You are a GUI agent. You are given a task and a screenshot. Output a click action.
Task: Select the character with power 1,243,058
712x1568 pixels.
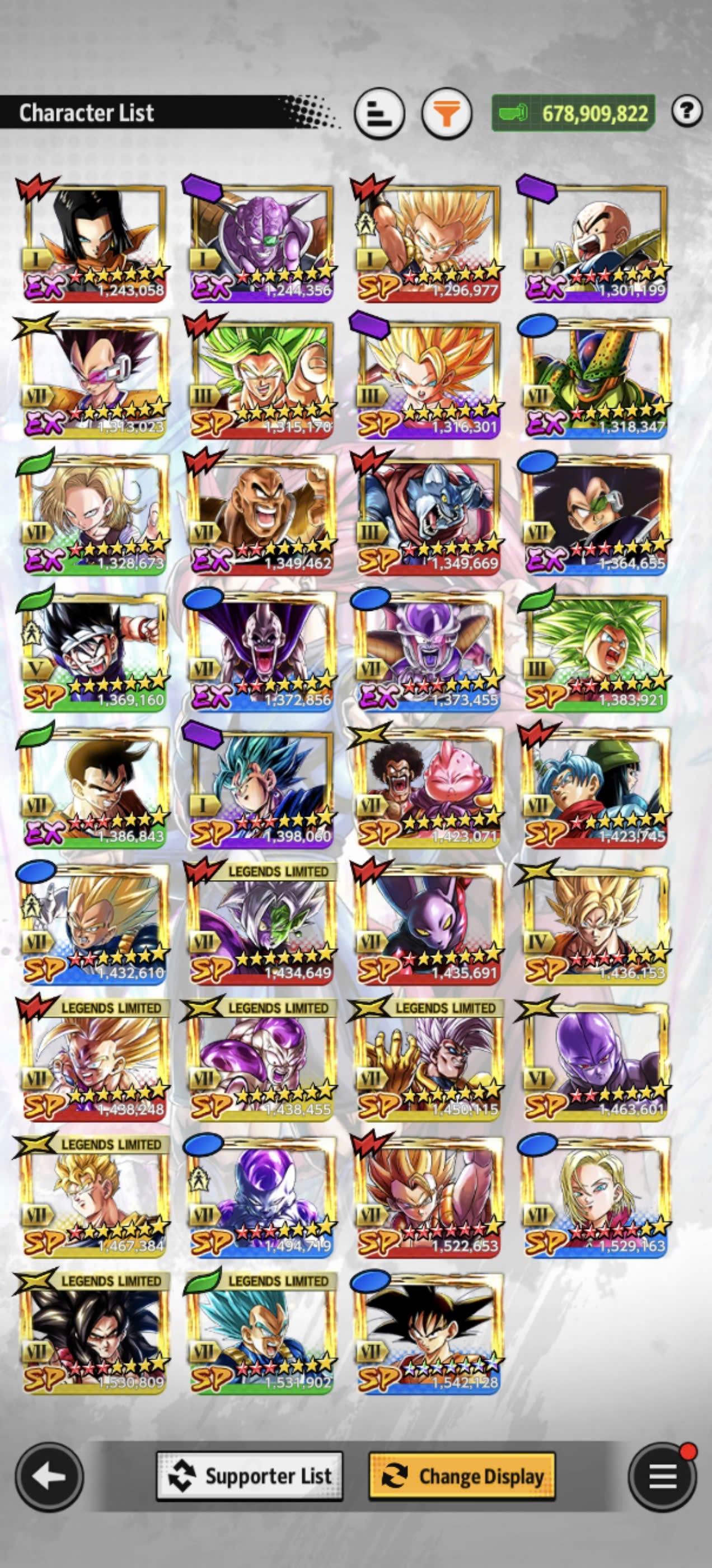pos(95,242)
